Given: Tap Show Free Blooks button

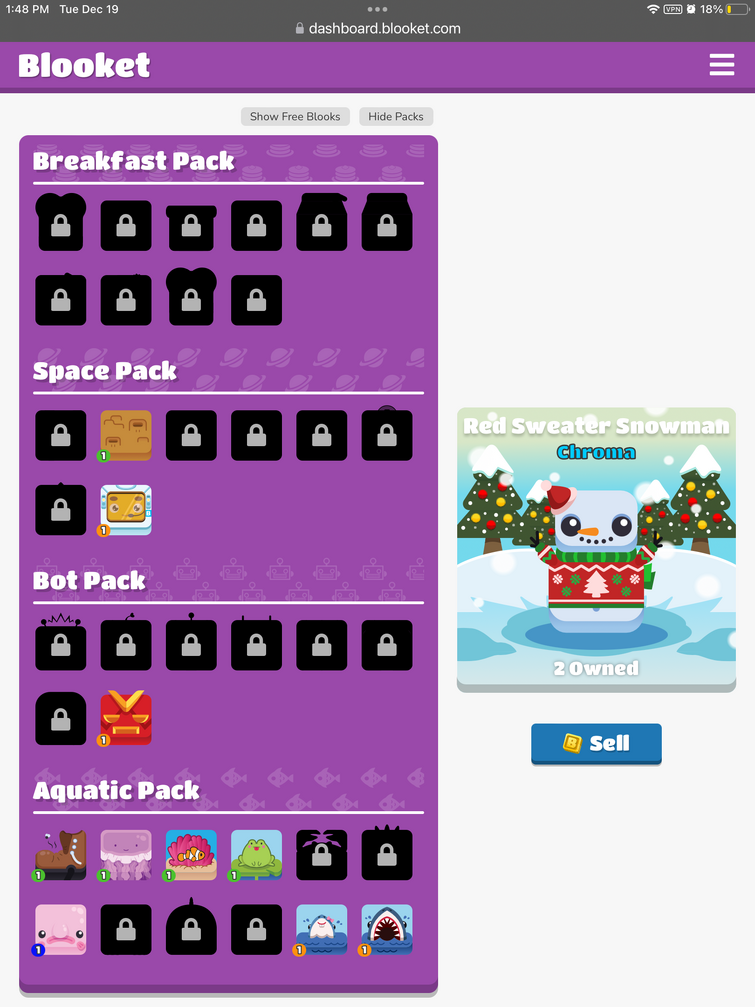Looking at the screenshot, I should 295,116.
